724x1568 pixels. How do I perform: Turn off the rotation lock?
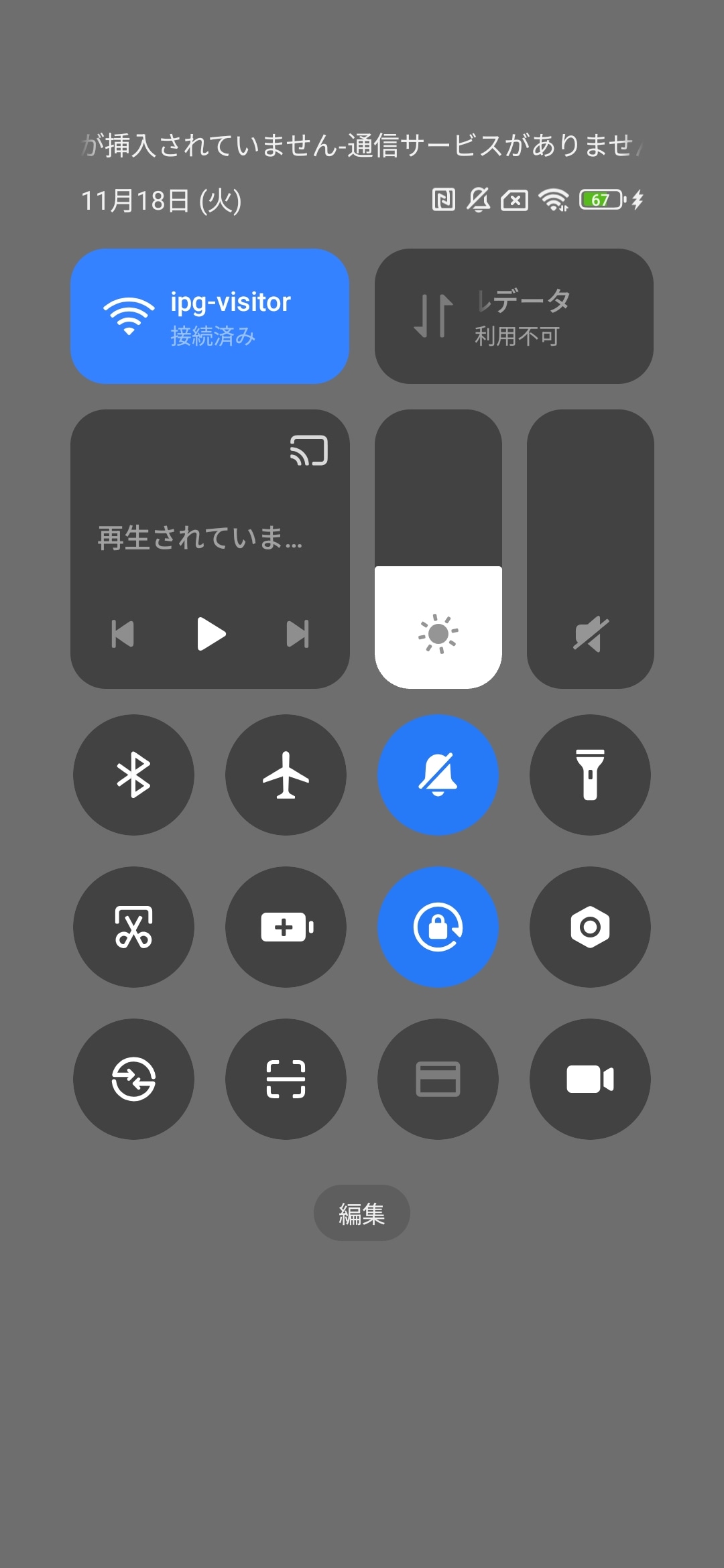click(x=438, y=927)
